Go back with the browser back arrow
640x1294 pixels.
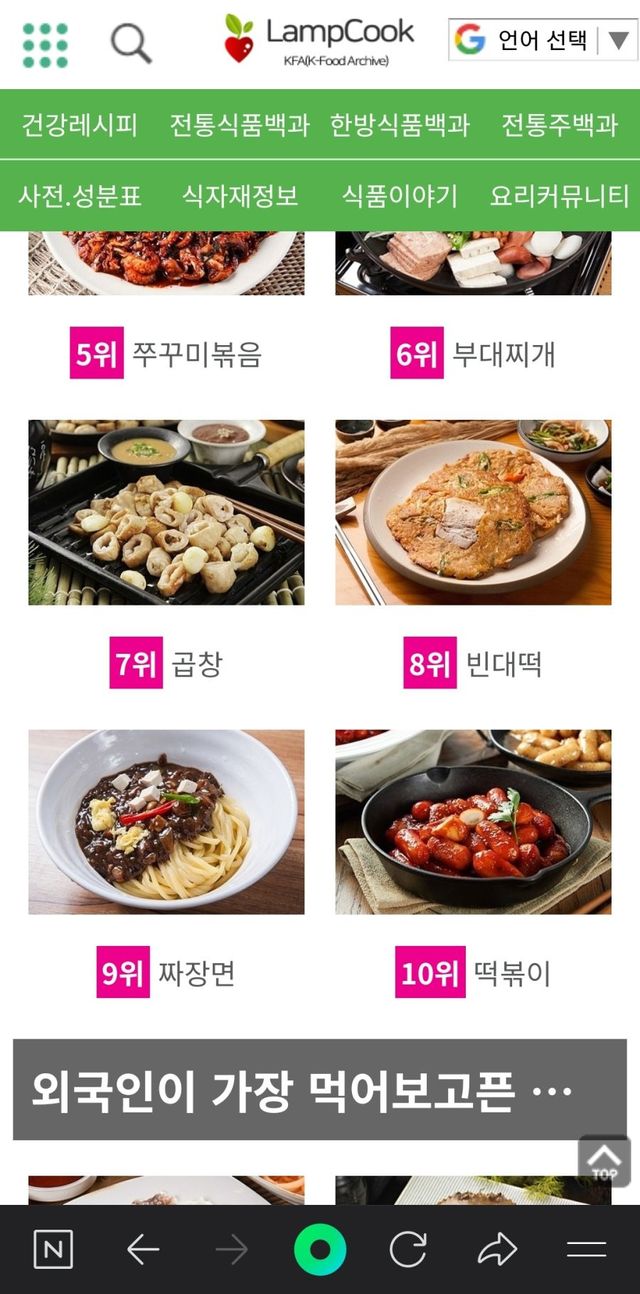point(143,1250)
